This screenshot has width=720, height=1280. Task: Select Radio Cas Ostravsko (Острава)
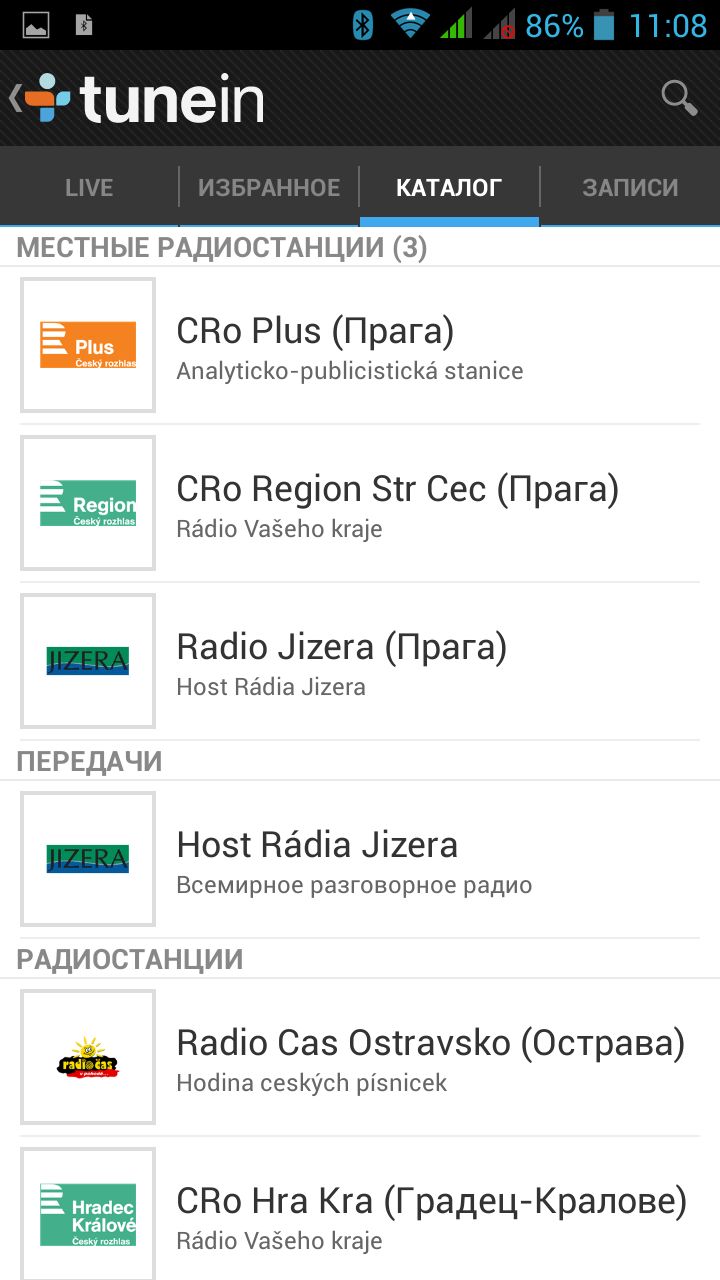tap(360, 1058)
